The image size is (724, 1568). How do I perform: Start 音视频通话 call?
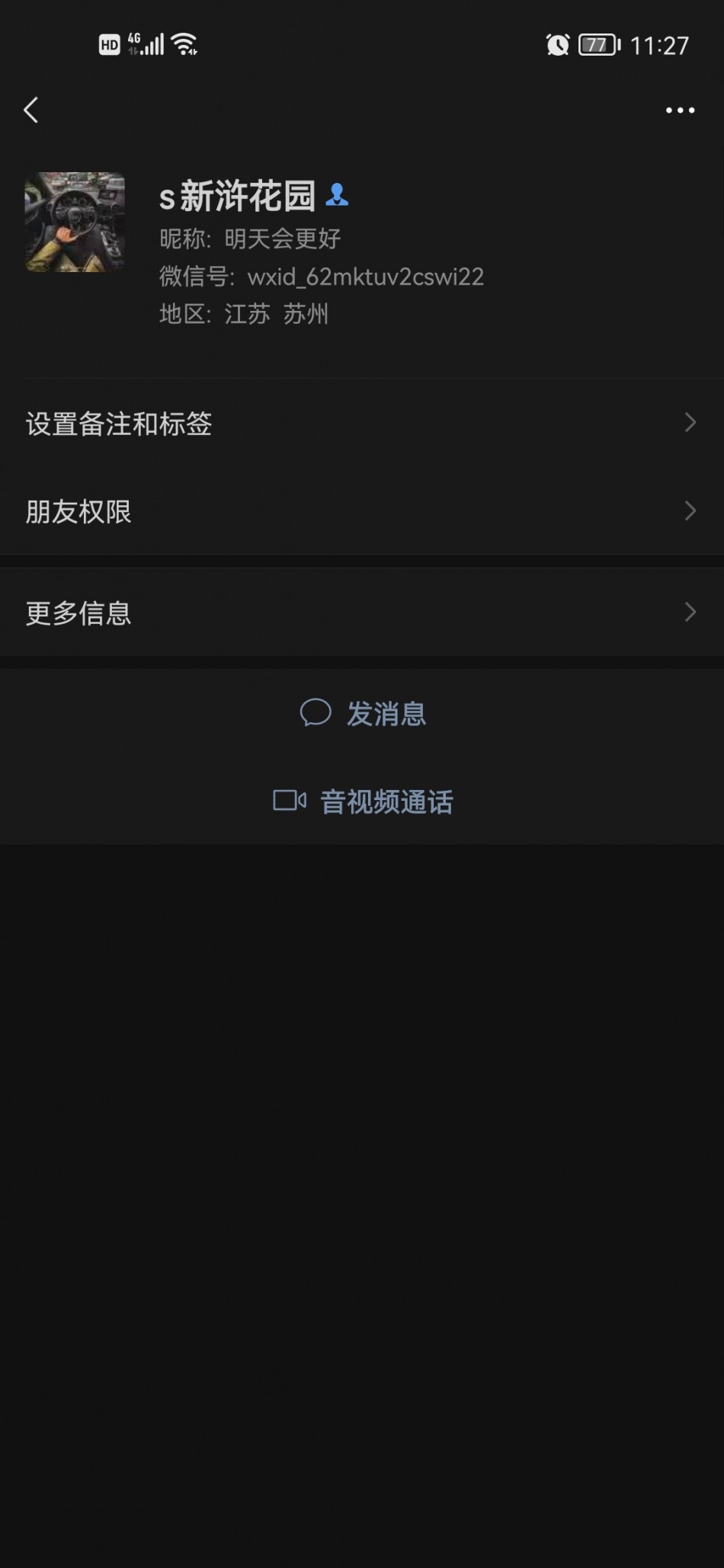coord(364,802)
